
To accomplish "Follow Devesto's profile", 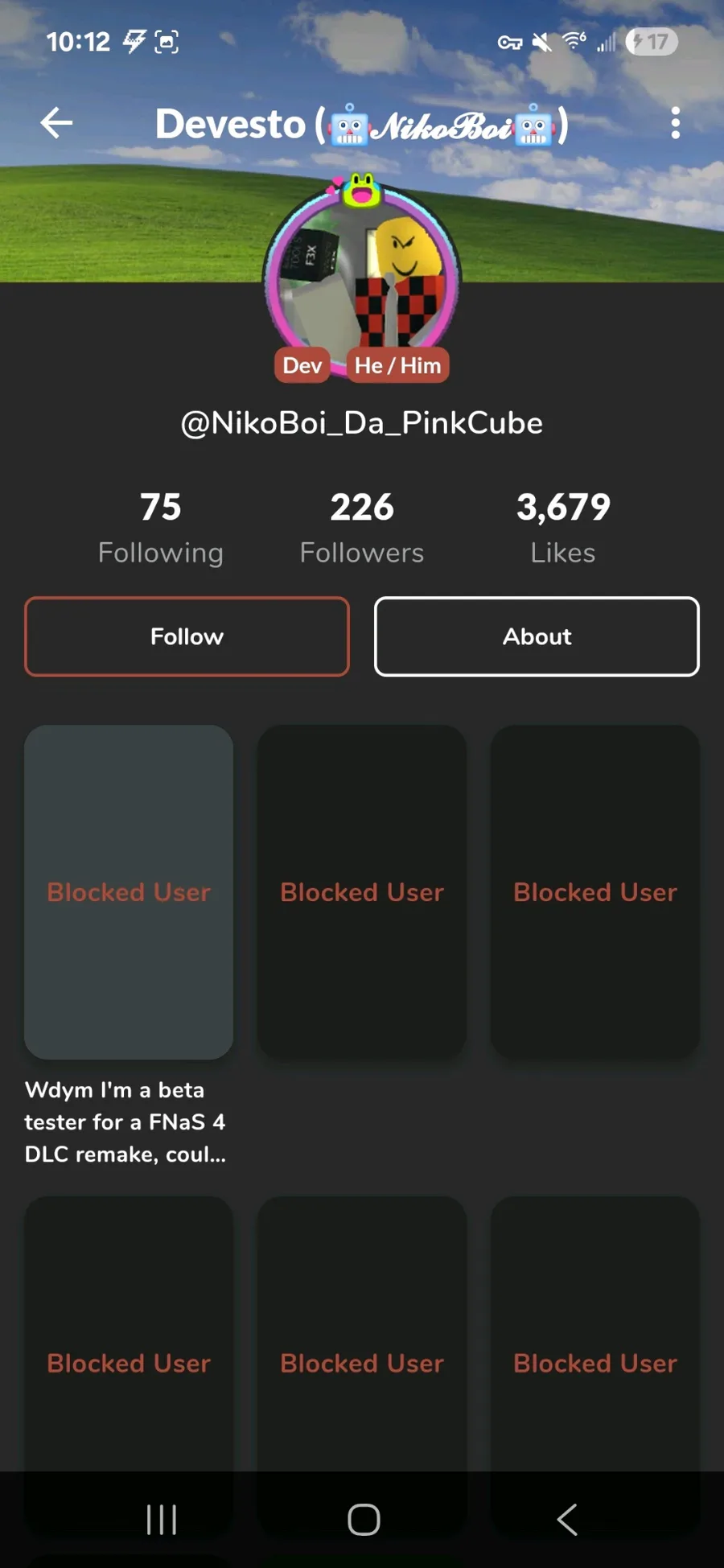I will 187,636.
